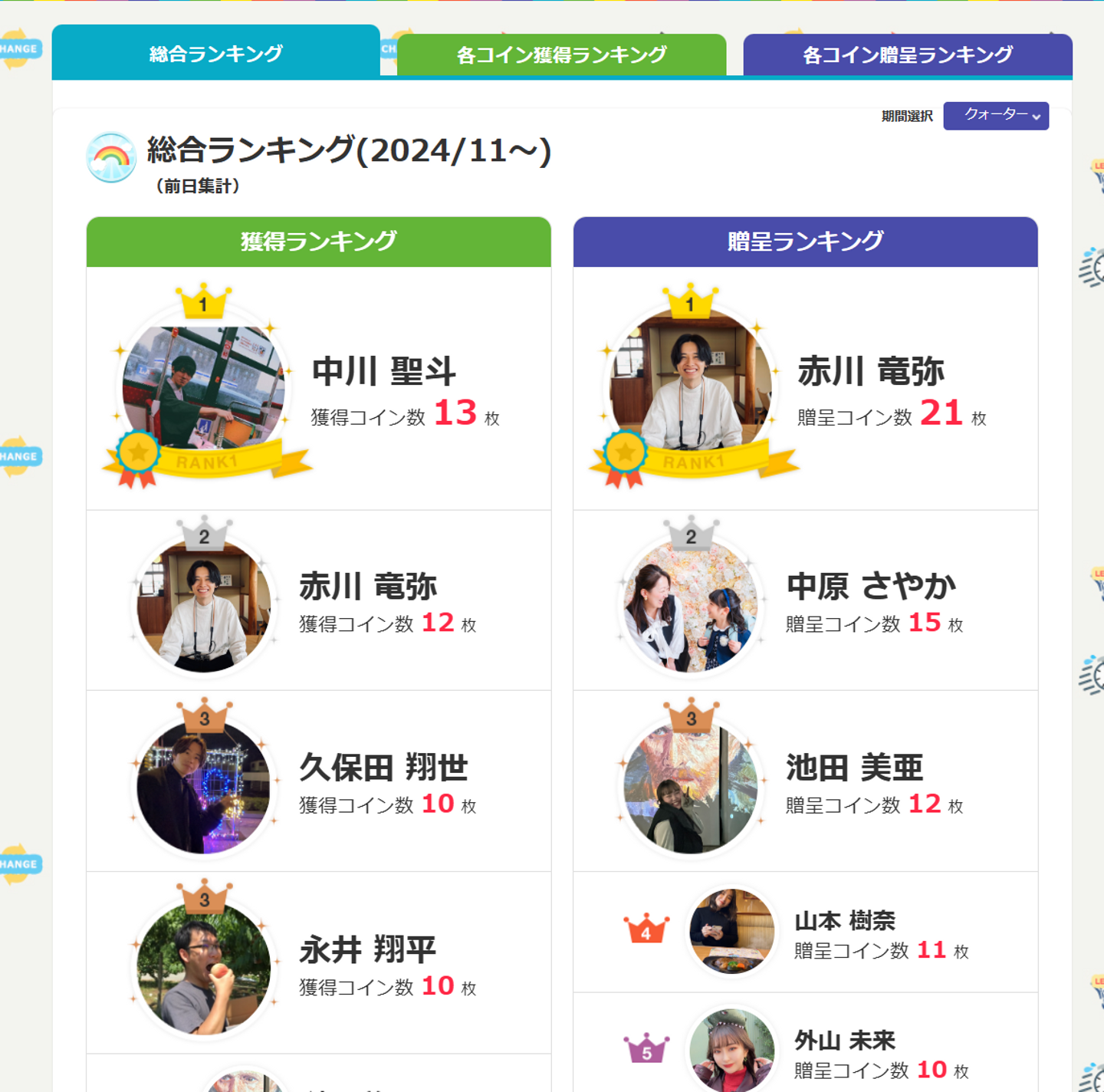
Task: Open 中川 聖斗's first-place entry
Action: click(383, 372)
